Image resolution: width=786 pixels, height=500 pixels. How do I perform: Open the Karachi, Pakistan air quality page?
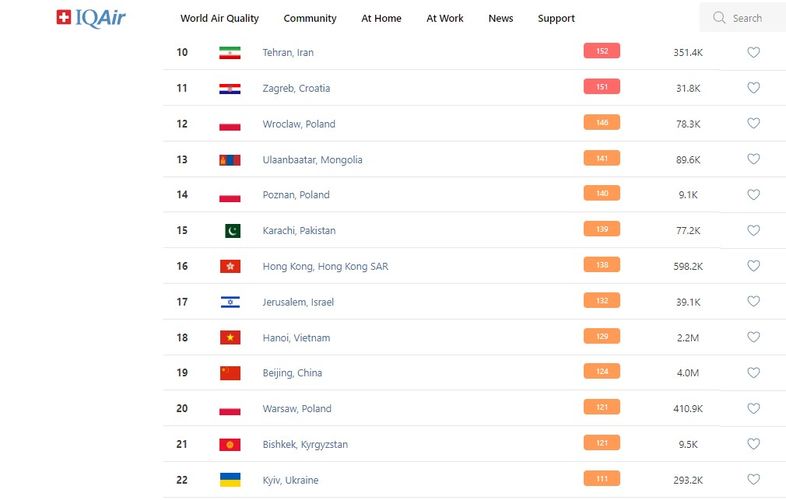pyautogui.click(x=299, y=231)
